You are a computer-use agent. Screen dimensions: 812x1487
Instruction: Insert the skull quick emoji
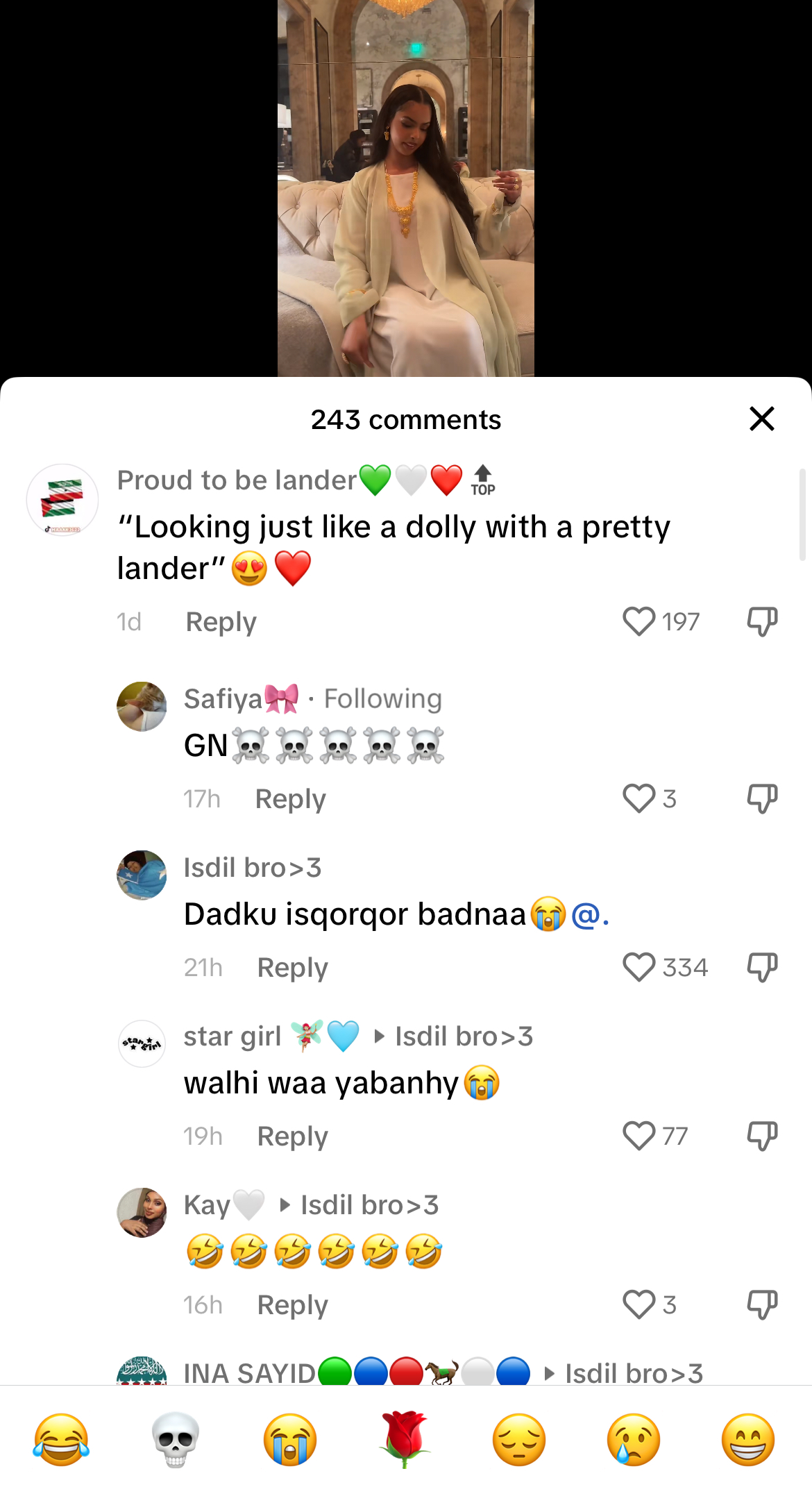(175, 1440)
